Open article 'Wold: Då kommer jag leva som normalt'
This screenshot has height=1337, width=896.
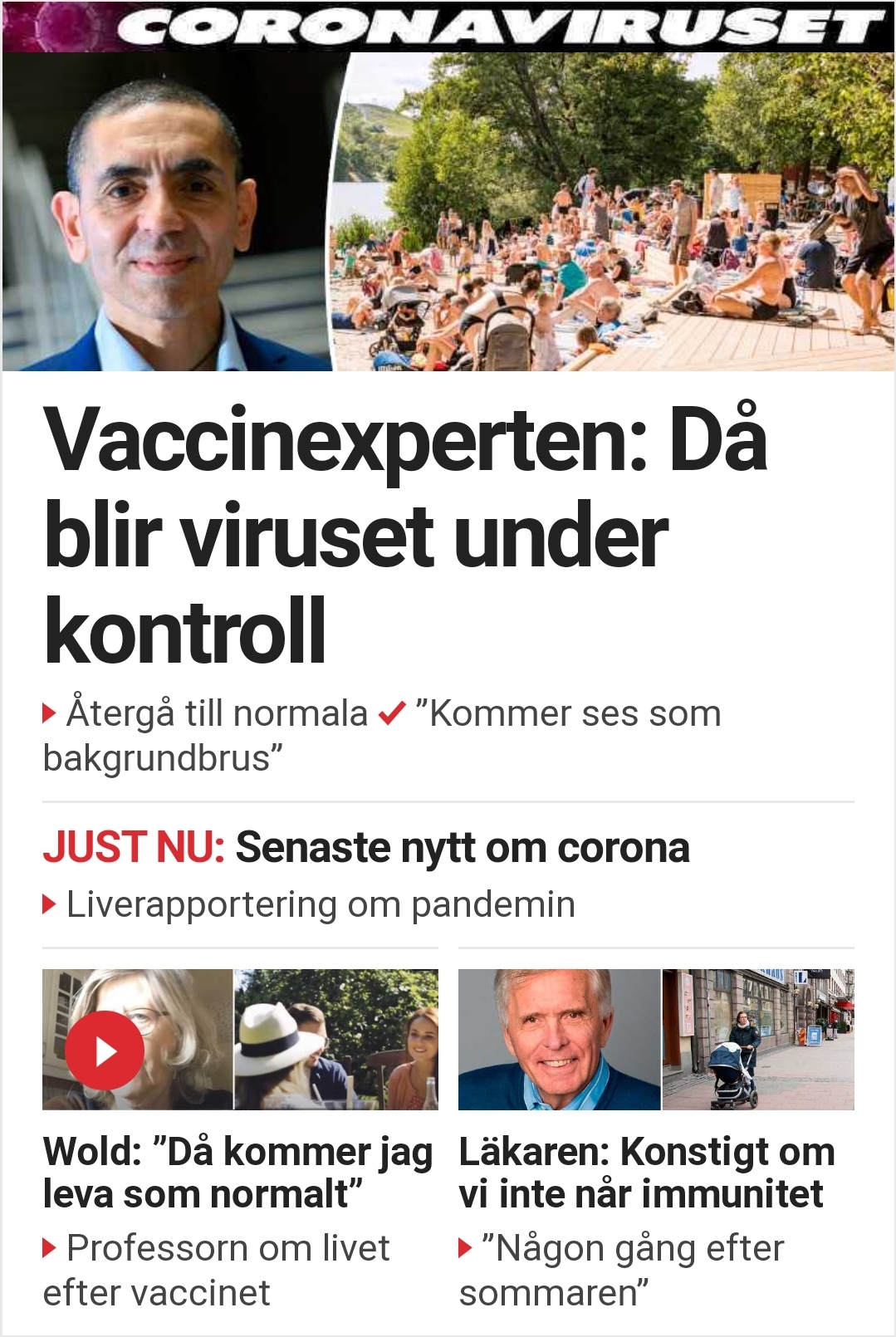pos(238,1173)
